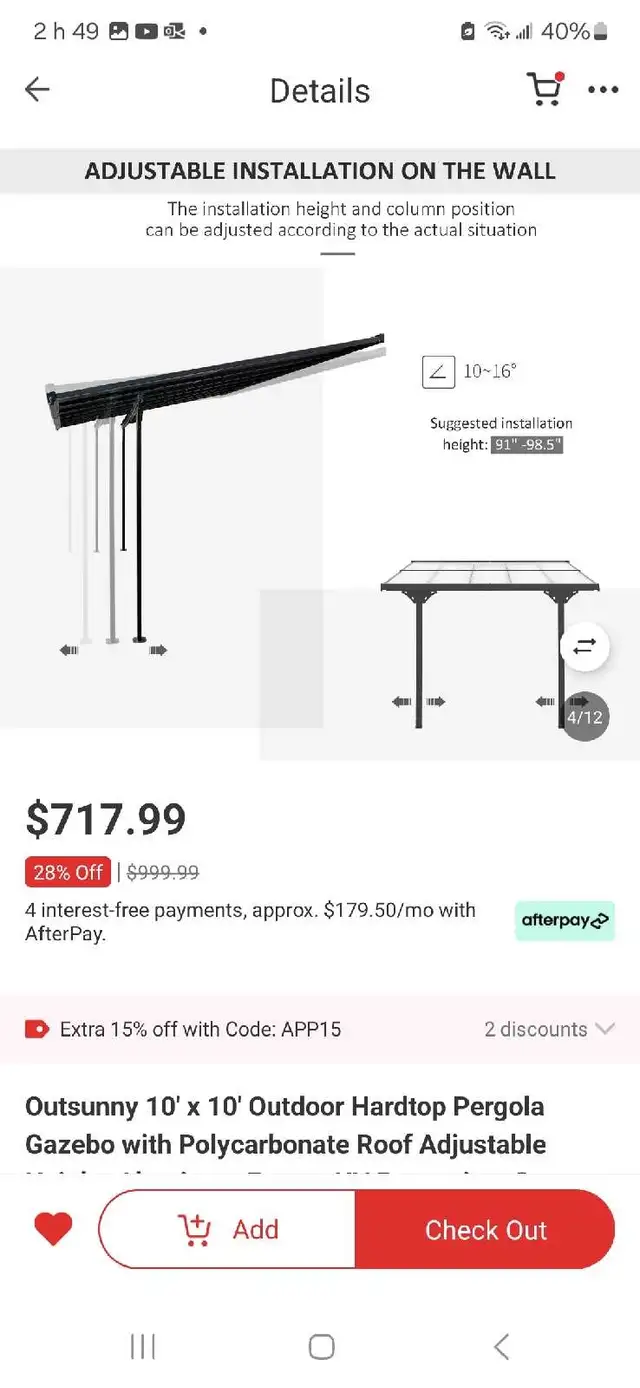Open the three-dot overflow menu
The image size is (640, 1388).
[x=603, y=90]
